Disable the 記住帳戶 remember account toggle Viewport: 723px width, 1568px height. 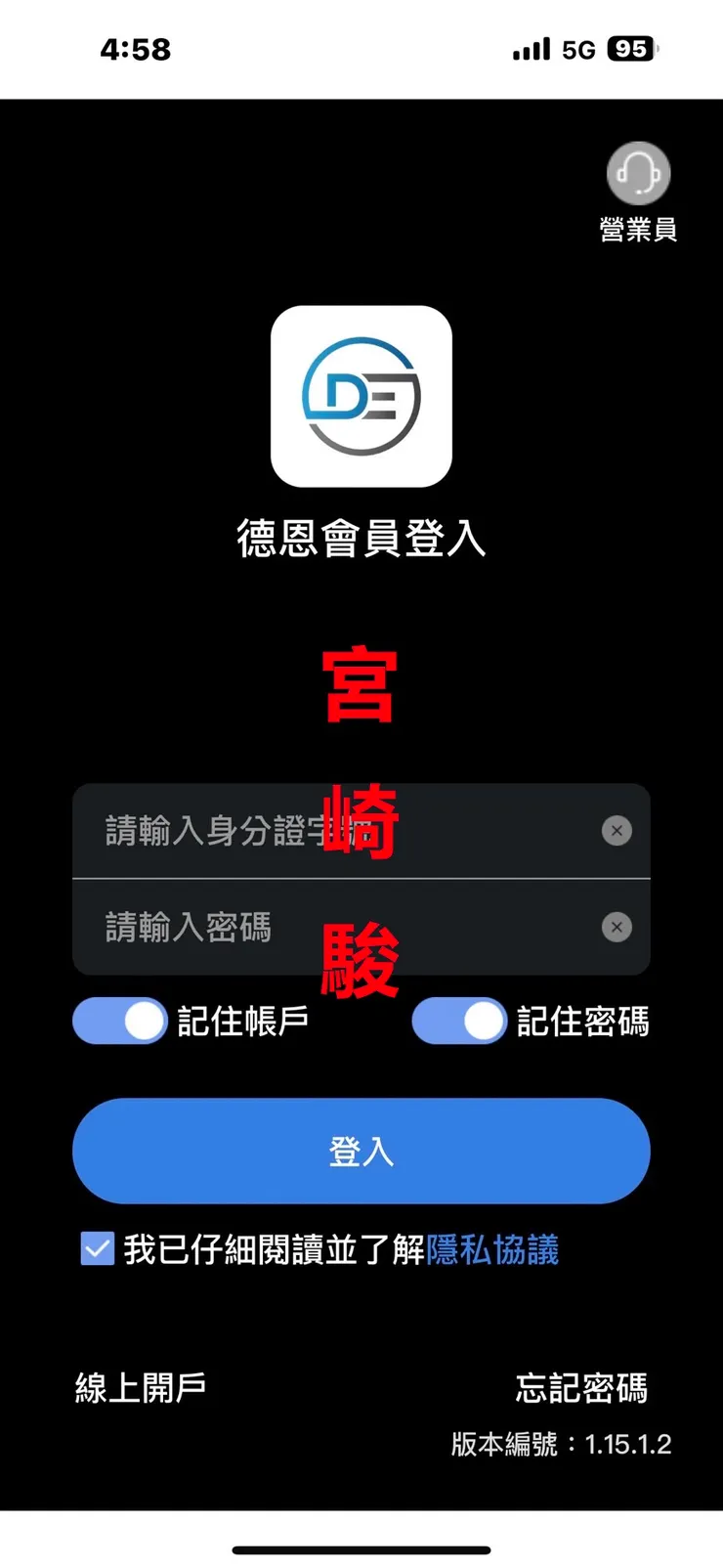120,1021
